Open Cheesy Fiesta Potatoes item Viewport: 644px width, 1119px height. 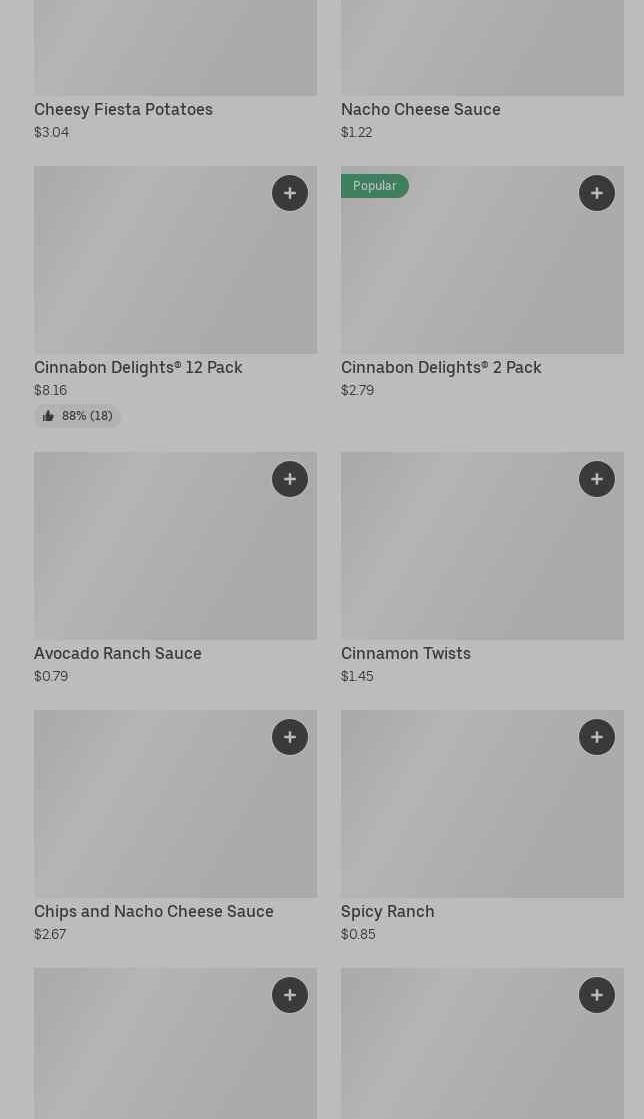pos(124,109)
